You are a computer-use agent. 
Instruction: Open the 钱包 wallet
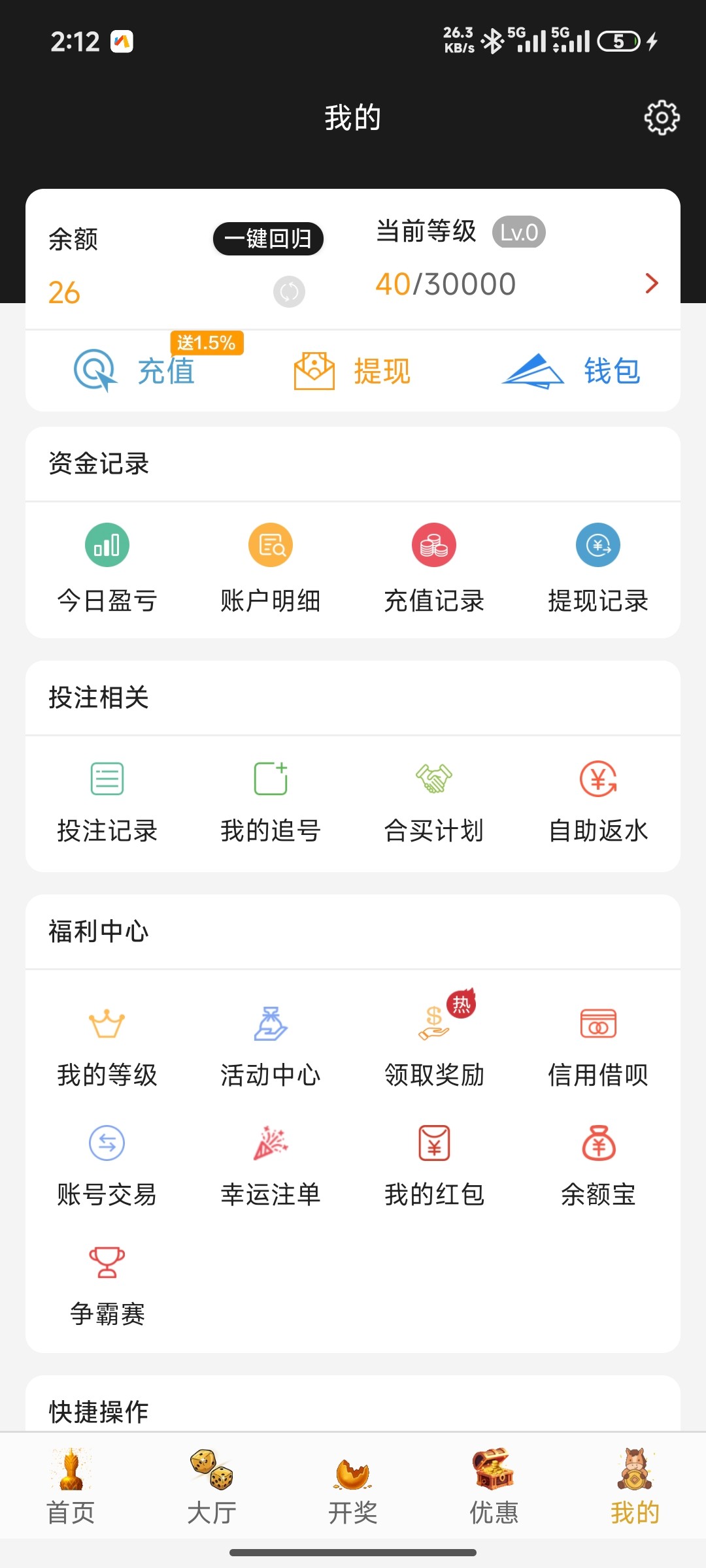tap(571, 370)
